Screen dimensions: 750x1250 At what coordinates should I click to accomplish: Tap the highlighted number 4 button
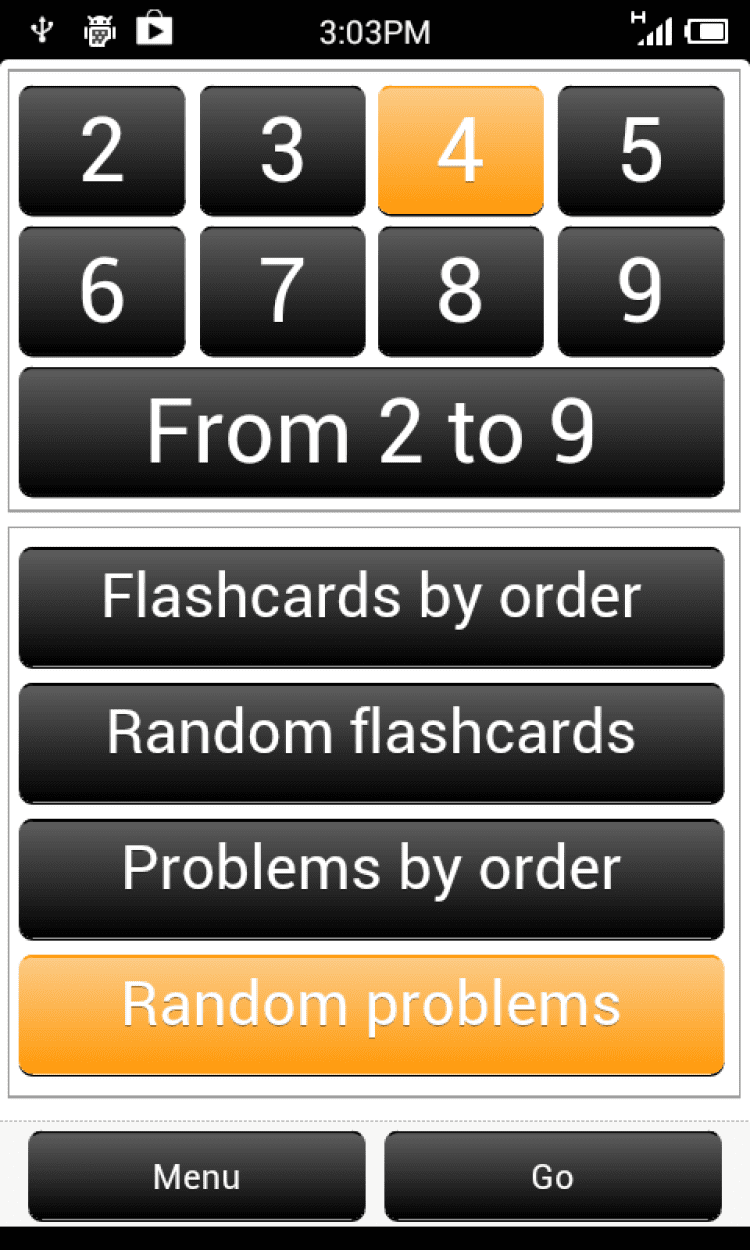460,151
